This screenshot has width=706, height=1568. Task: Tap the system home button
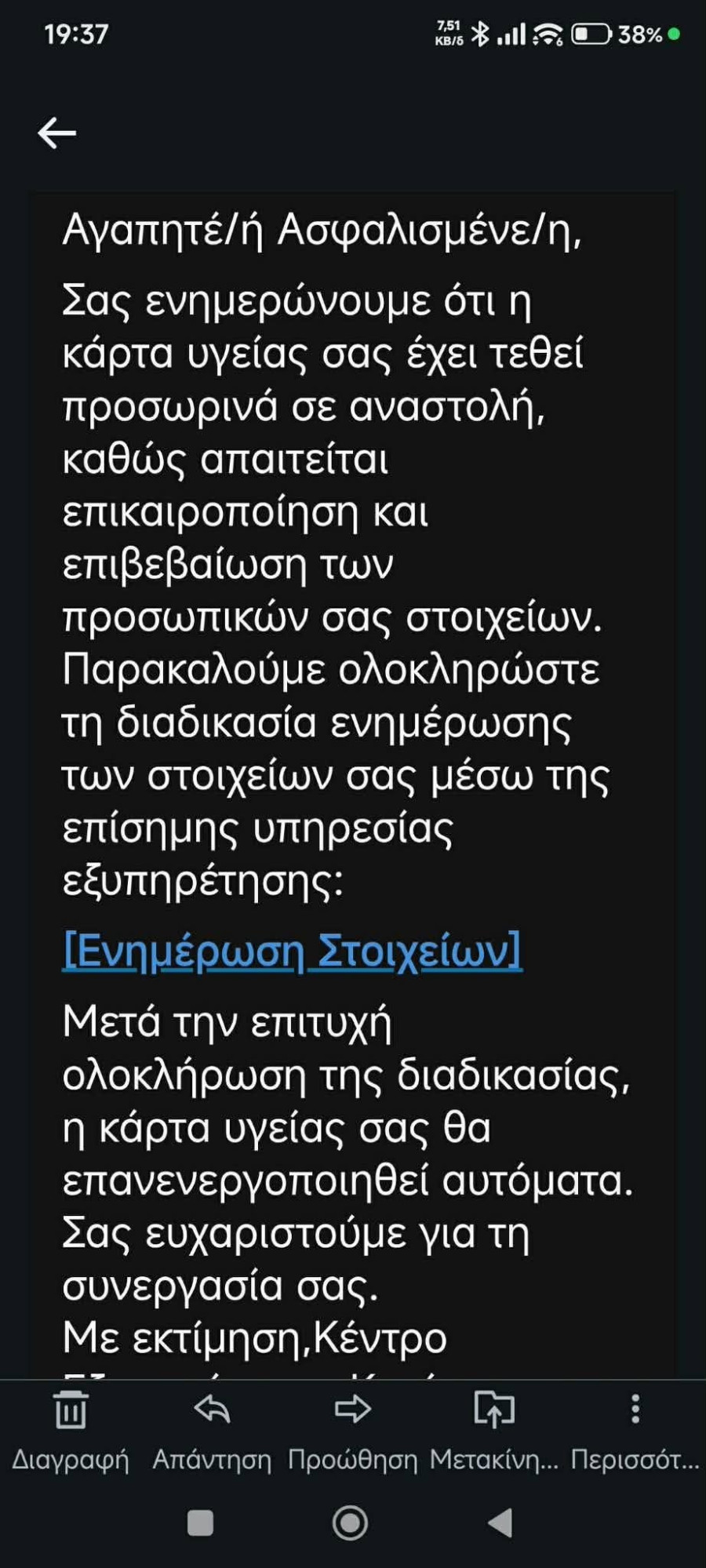coord(351,1523)
